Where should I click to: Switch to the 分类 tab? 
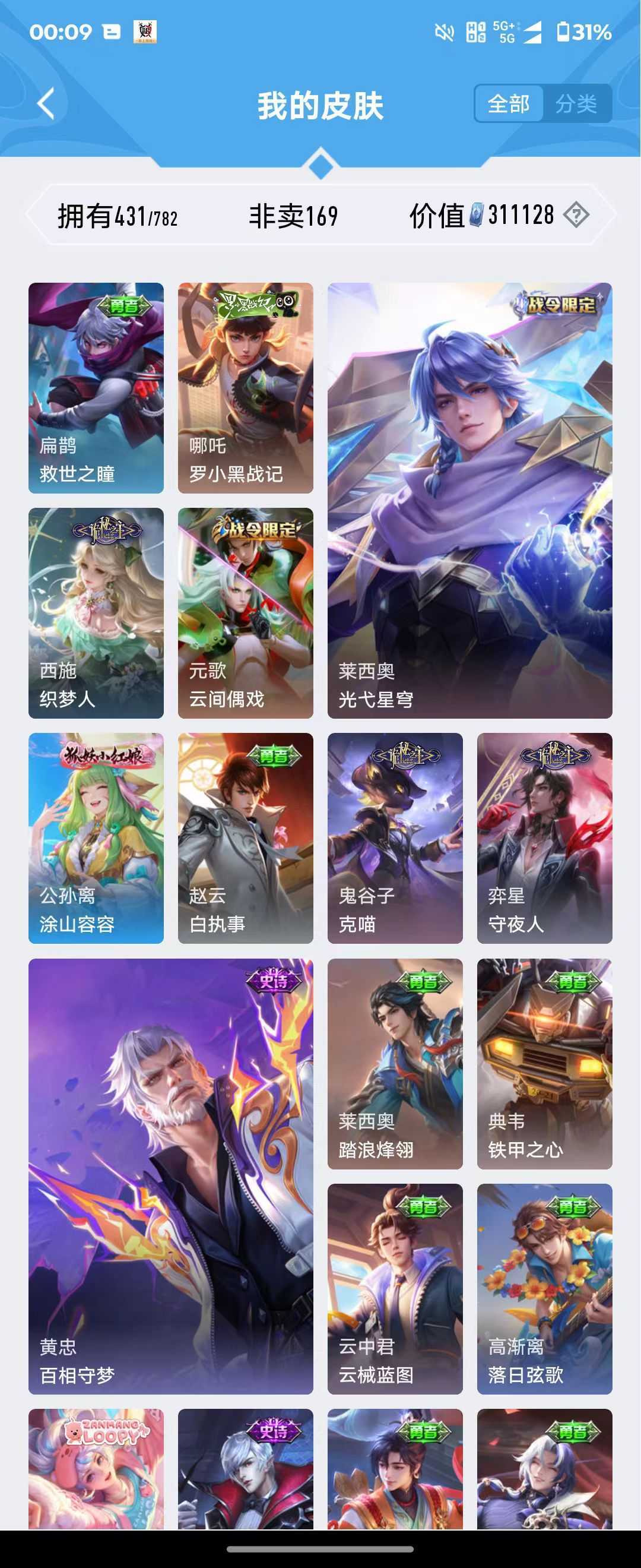coord(576,104)
